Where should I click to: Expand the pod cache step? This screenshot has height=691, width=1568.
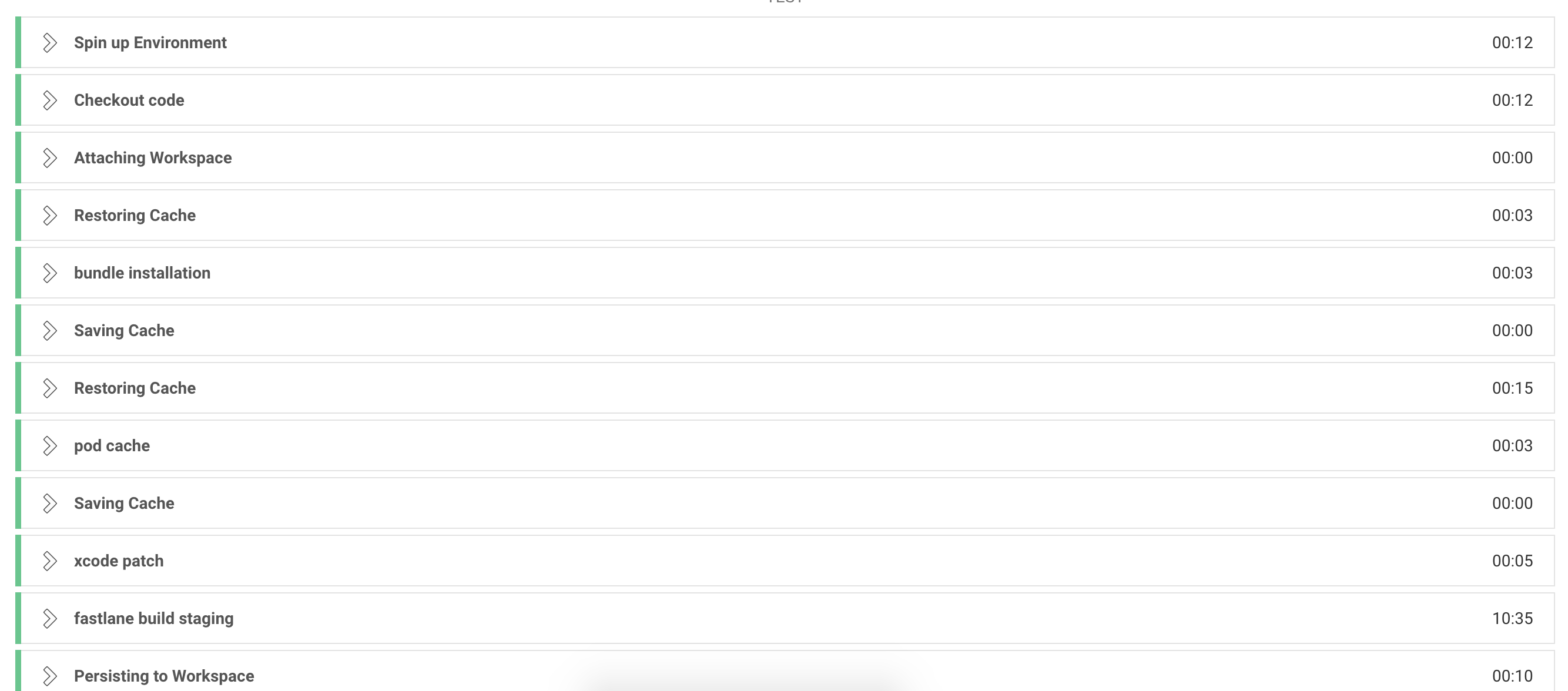(50, 445)
